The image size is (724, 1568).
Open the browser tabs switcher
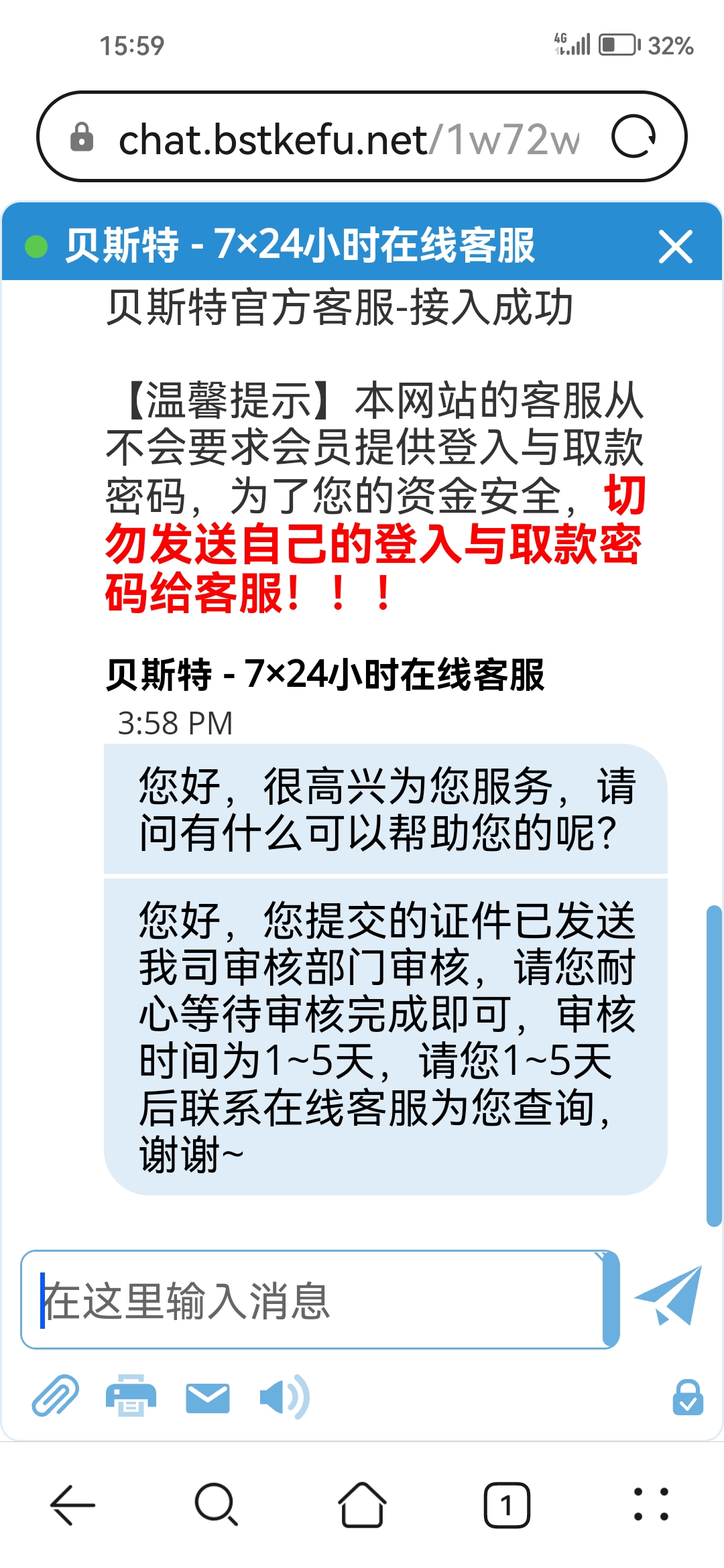coord(507,1505)
